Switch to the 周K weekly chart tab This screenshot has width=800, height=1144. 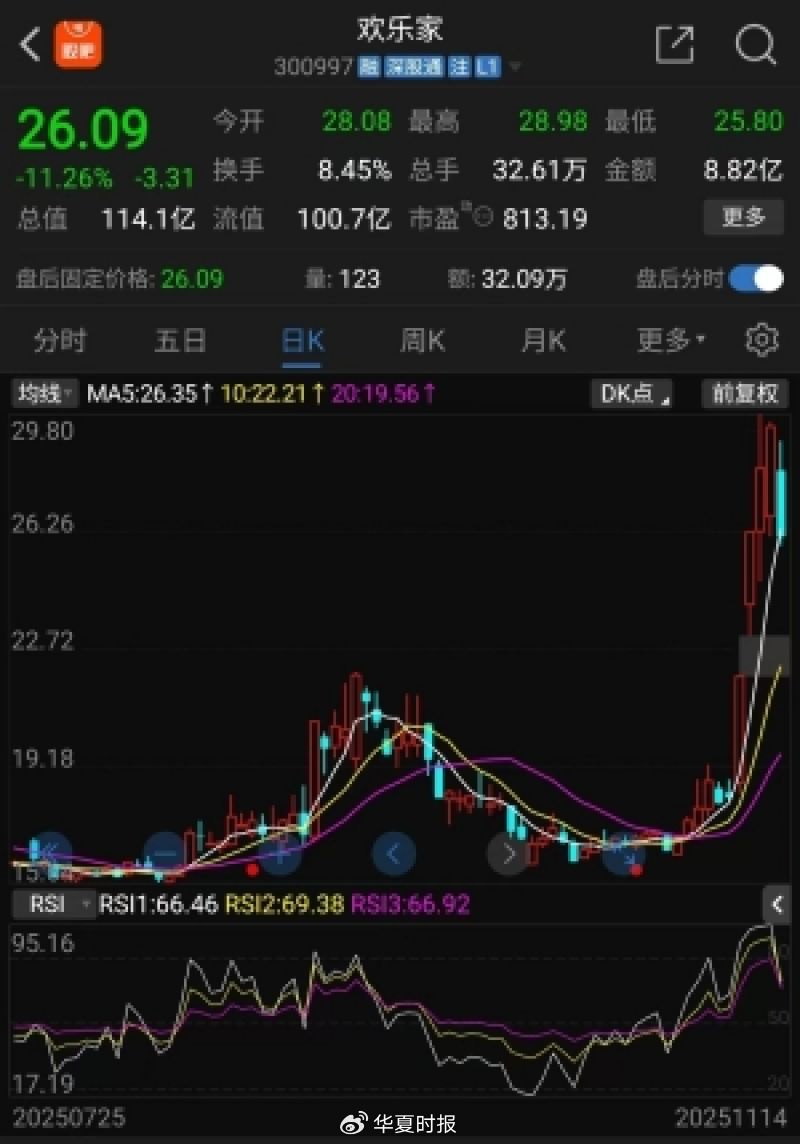click(421, 340)
